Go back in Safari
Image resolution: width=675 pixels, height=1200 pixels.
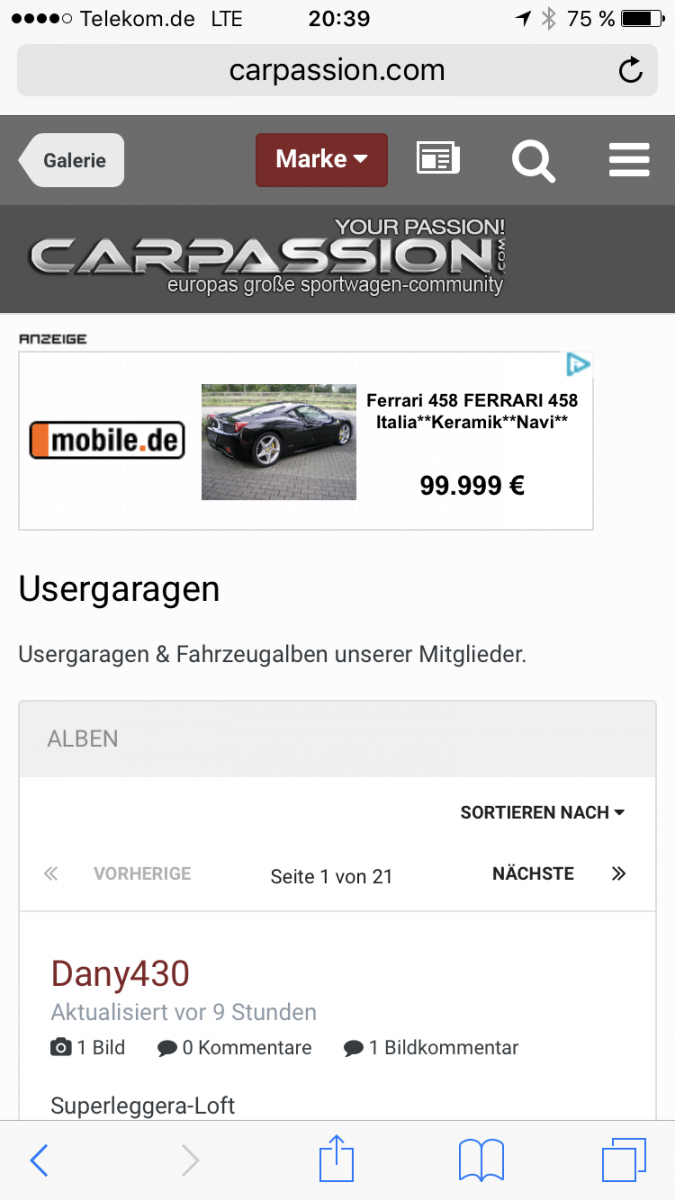coord(39,1161)
